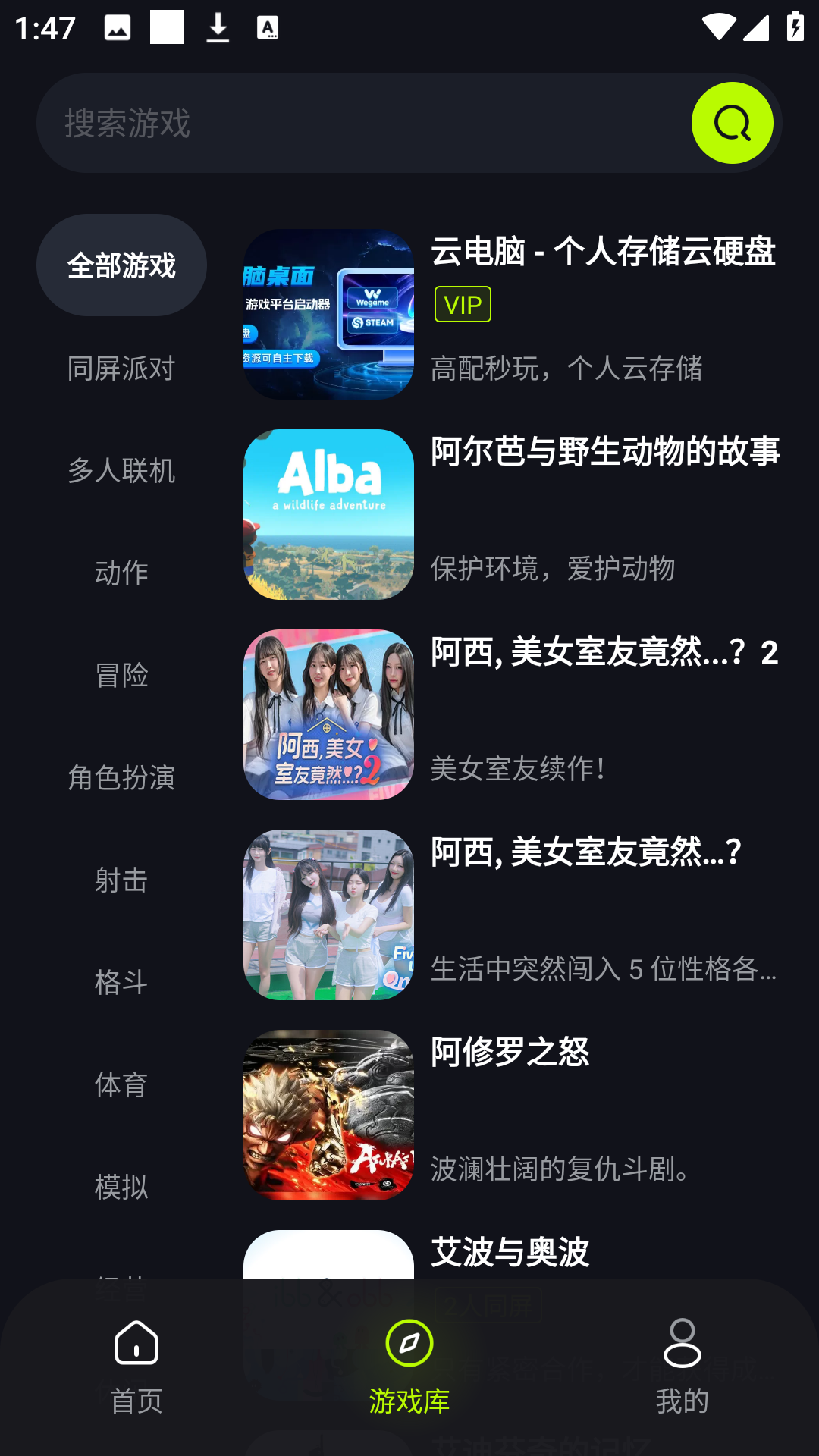Switch to 体育 games
The image size is (819, 1456).
pyautogui.click(x=121, y=1085)
